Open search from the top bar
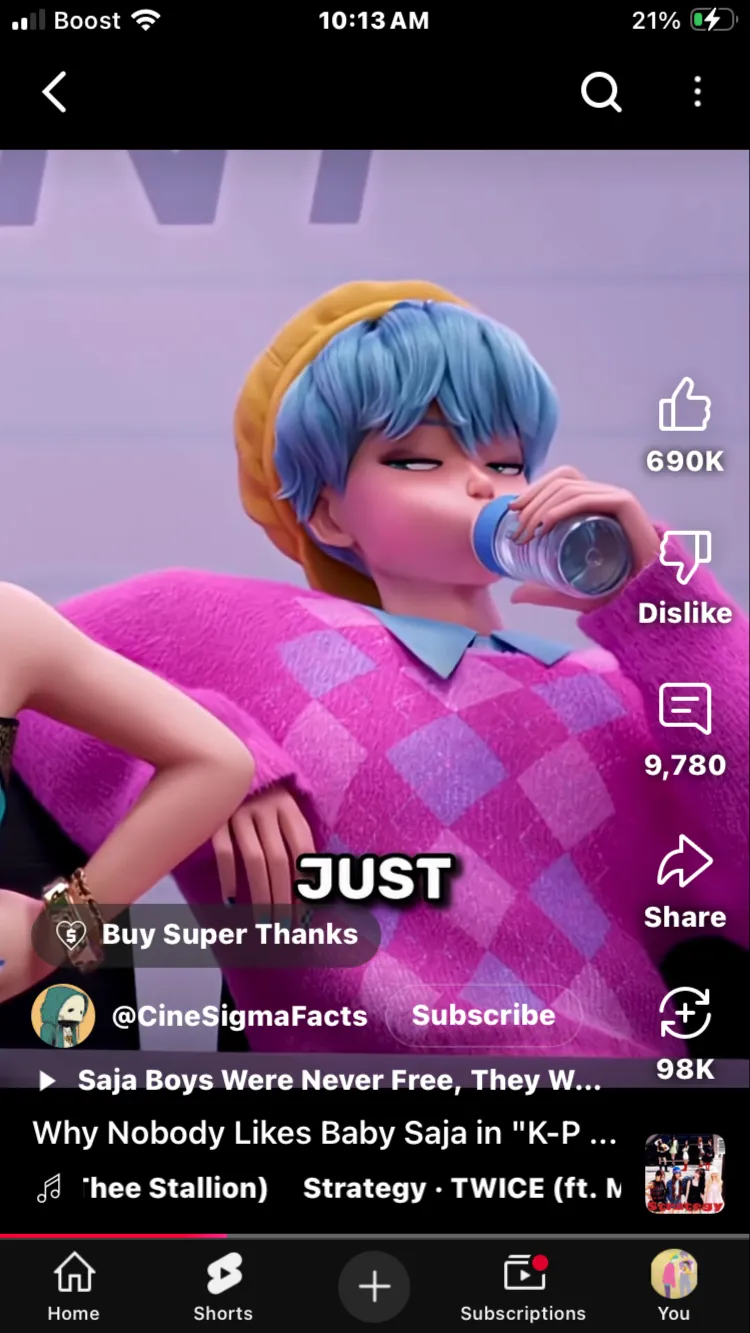Screen dimensions: 750x1333 [601, 92]
